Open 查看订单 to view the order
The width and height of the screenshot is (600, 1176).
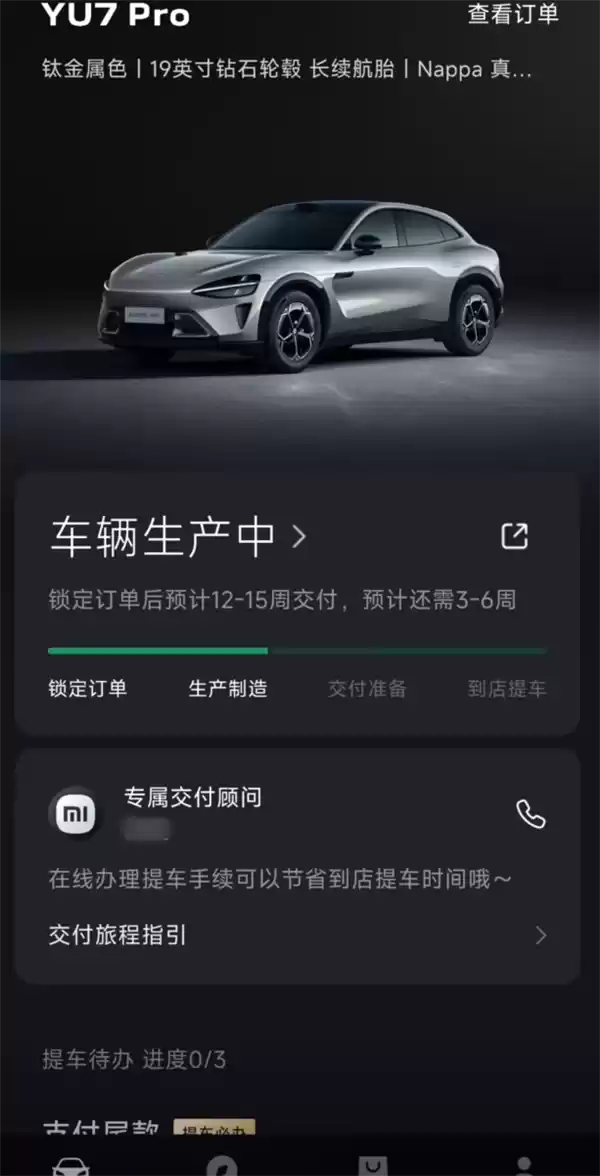[513, 14]
